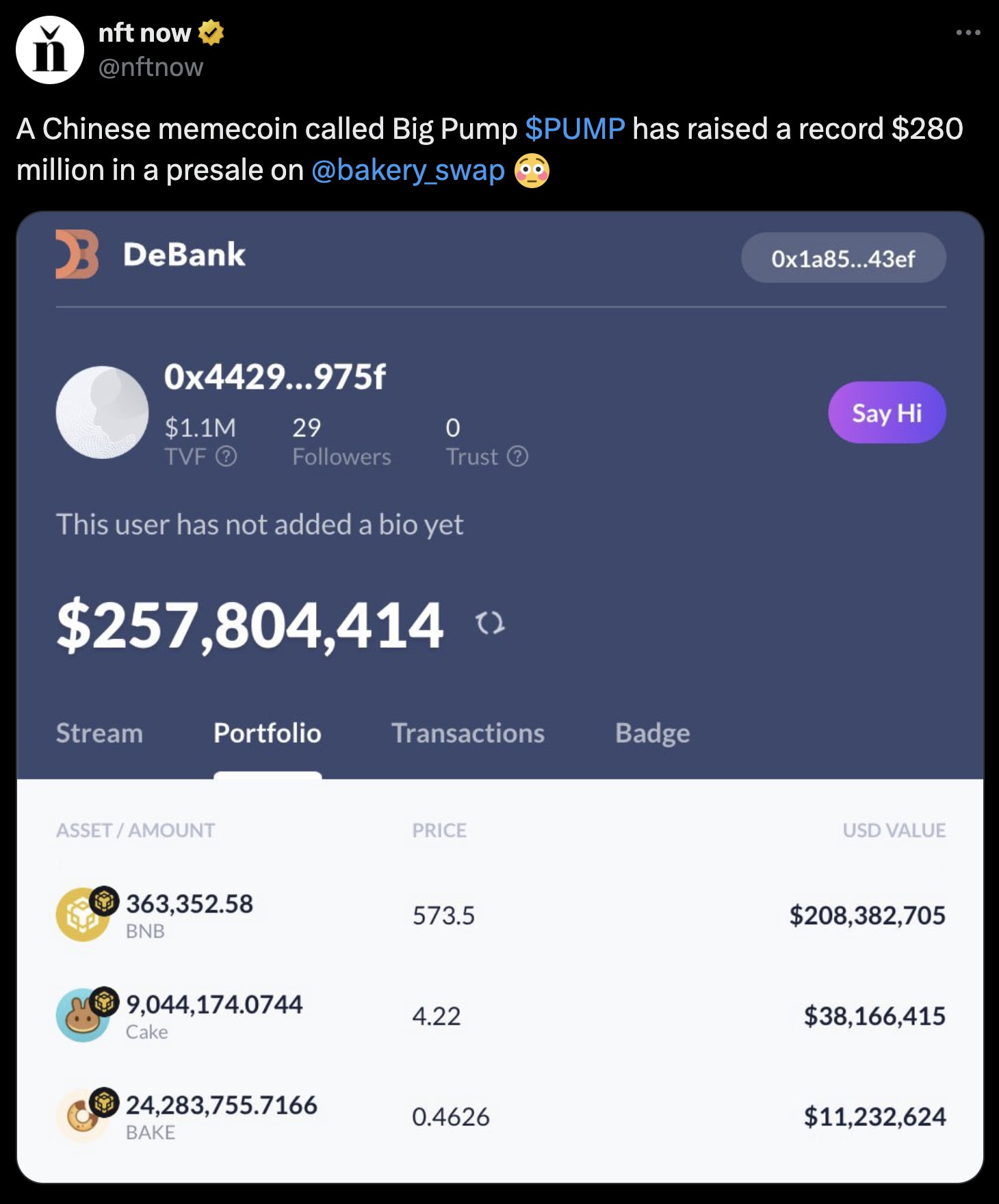Open the post's three-dot overflow menu
The height and width of the screenshot is (1204, 999).
968,33
